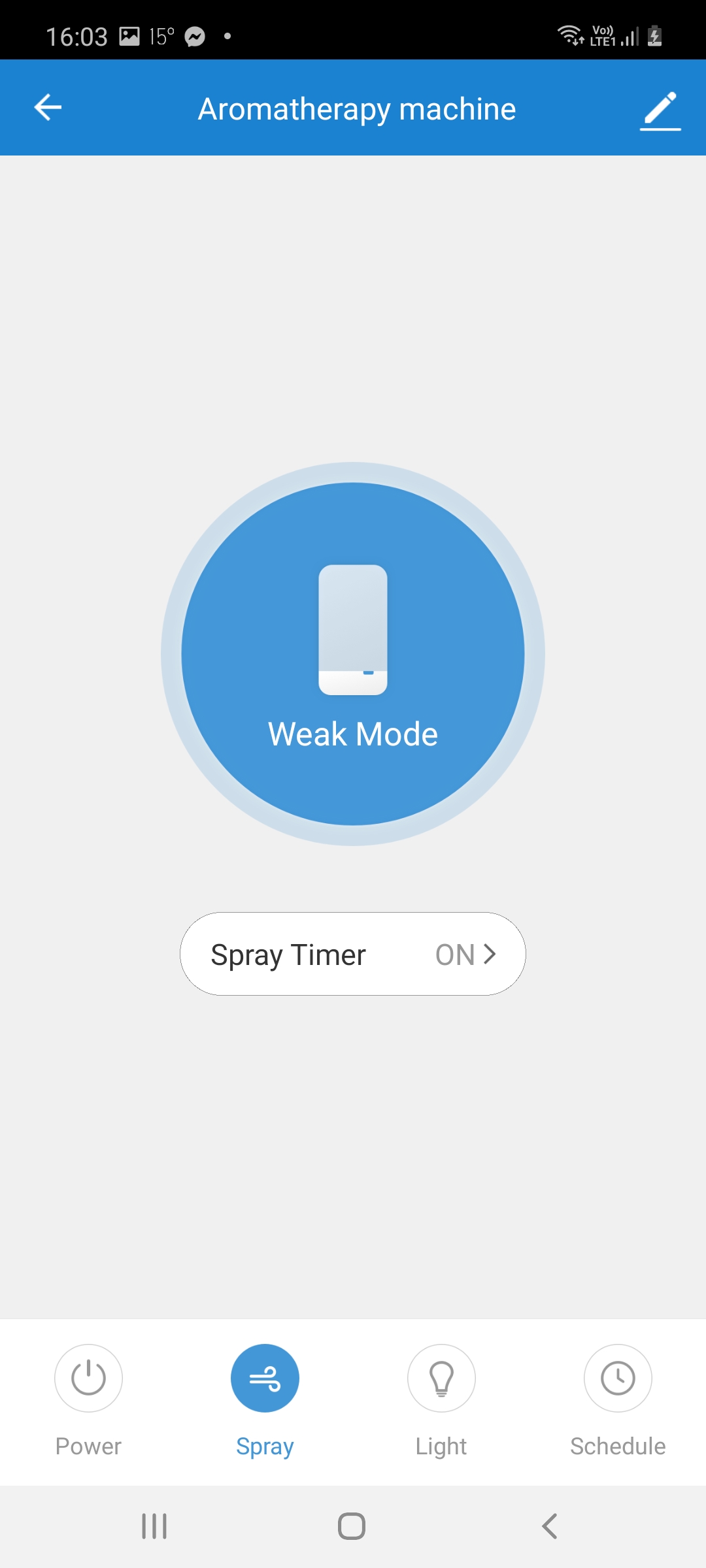The height and width of the screenshot is (1568, 706).
Task: Go back using the top-left arrow
Action: pos(48,108)
